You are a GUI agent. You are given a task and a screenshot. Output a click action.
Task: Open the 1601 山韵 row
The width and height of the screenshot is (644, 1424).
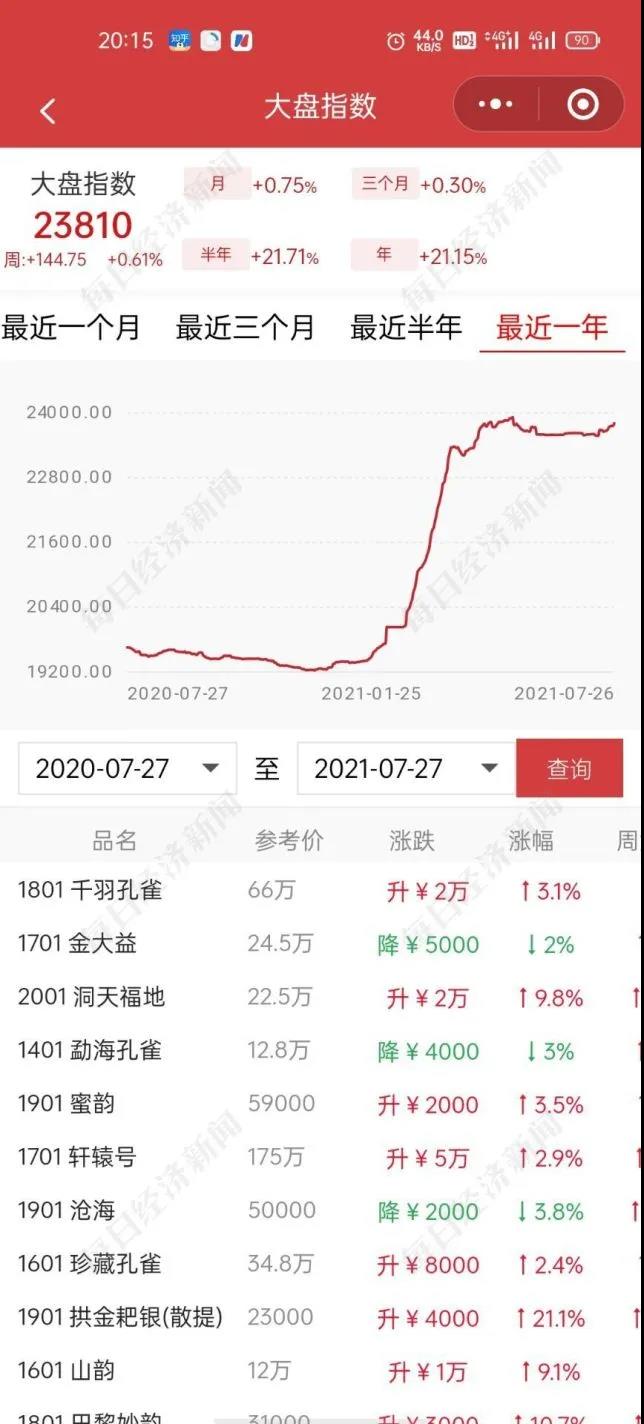(67, 1370)
